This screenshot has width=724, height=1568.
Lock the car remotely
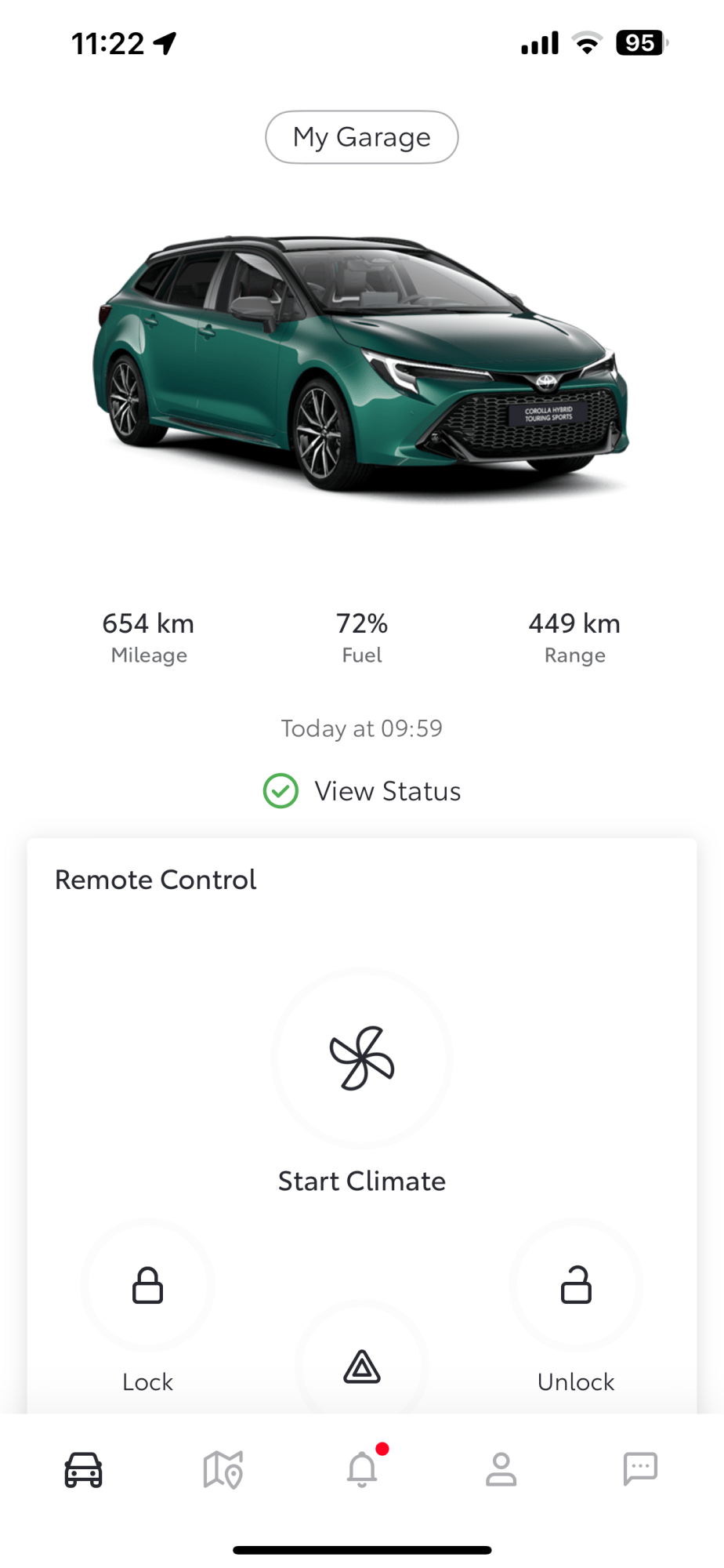click(x=147, y=1286)
